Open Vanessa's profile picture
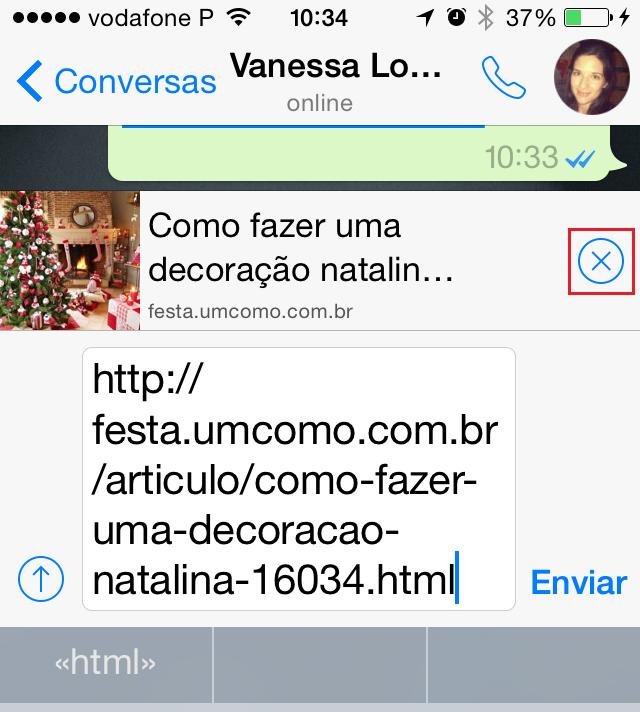Image resolution: width=640 pixels, height=712 pixels. coord(591,77)
